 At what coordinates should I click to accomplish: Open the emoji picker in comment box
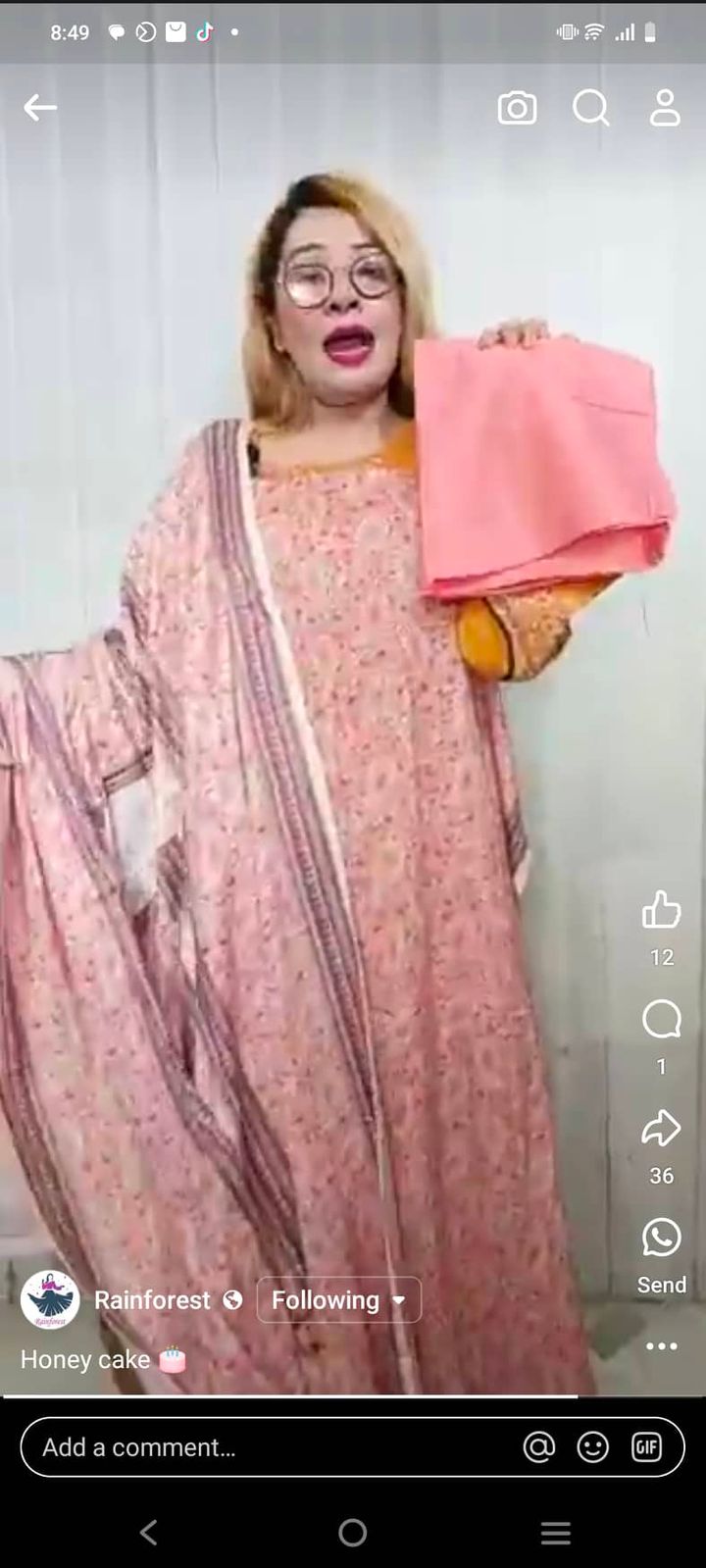coord(592,1447)
